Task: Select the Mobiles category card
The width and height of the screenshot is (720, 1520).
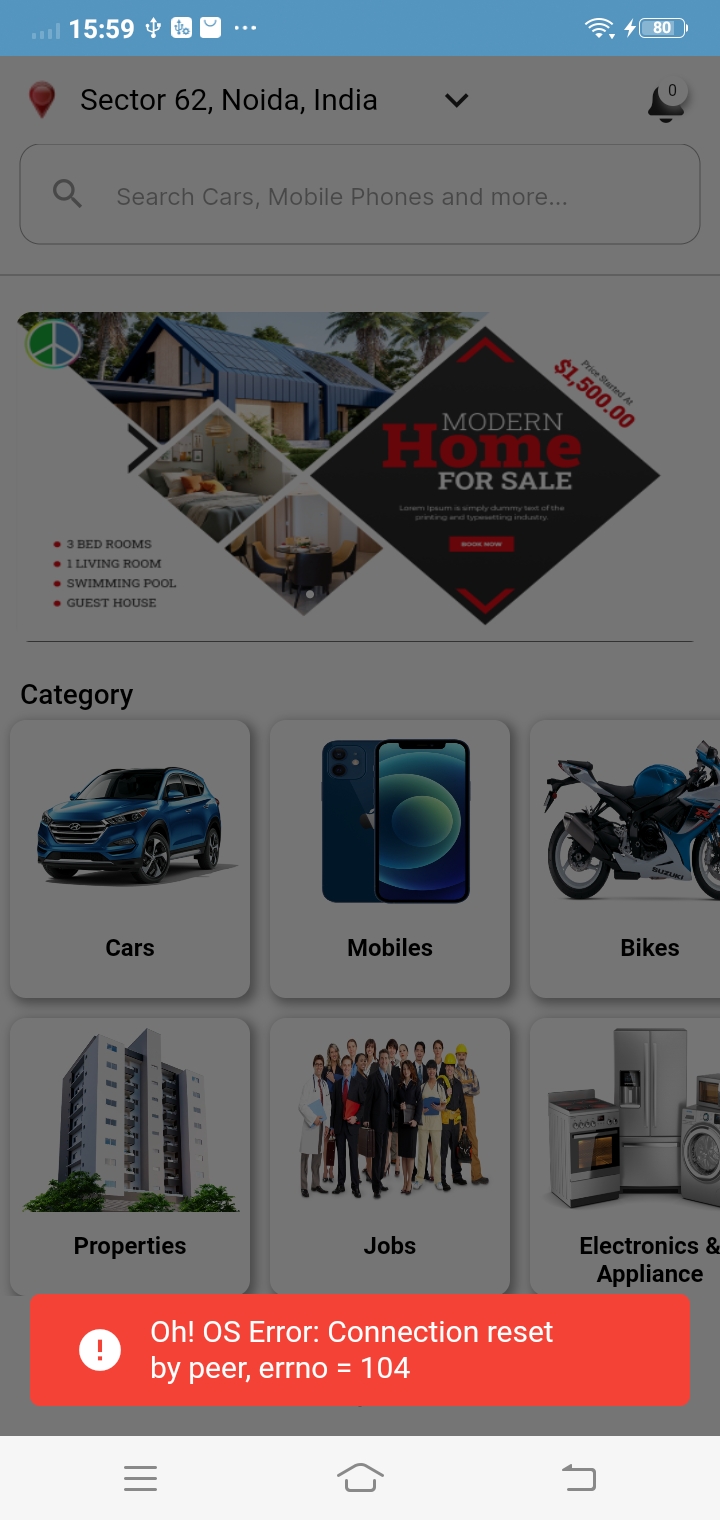Action: tap(390, 858)
